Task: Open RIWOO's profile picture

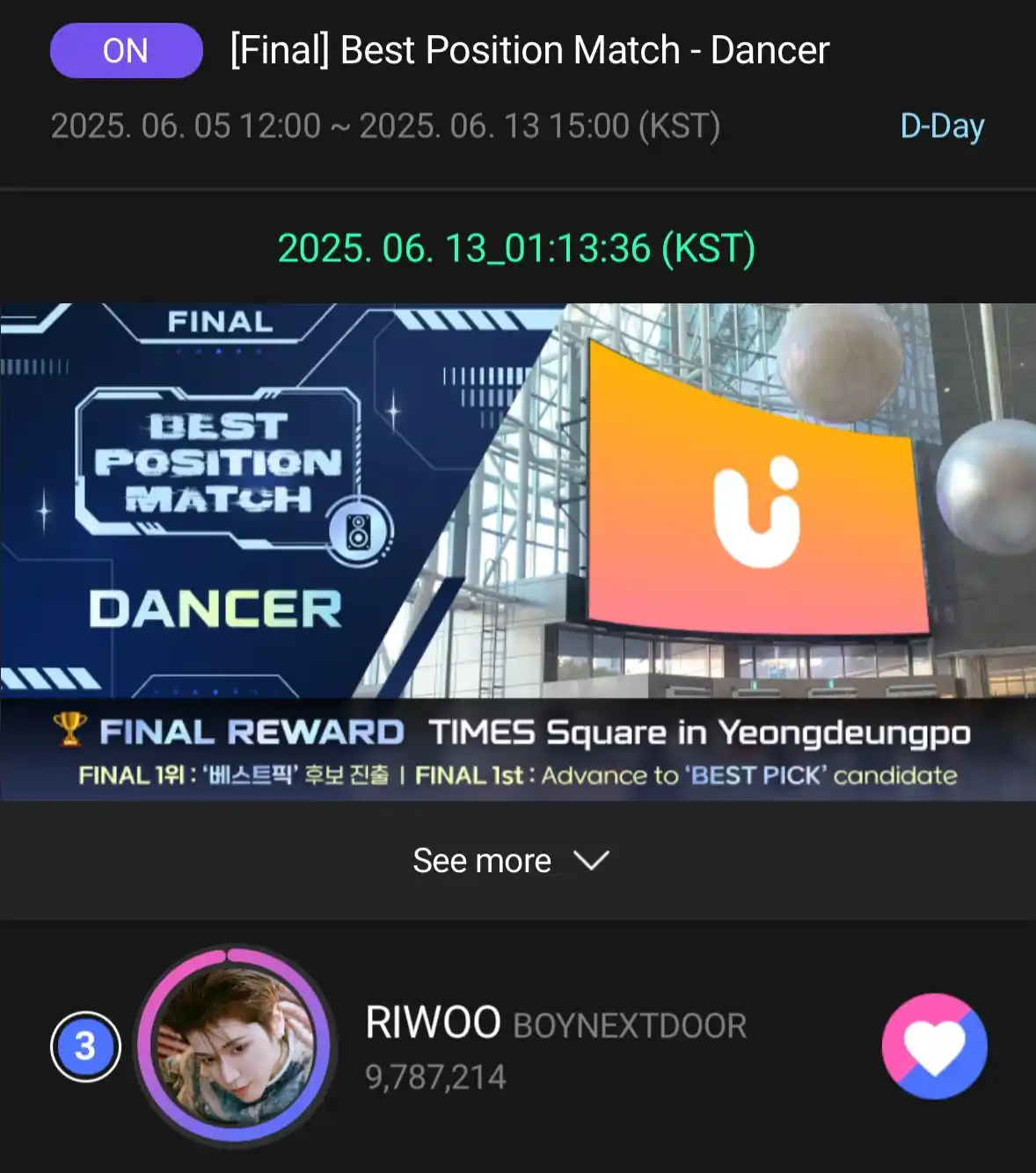Action: pos(234,1046)
